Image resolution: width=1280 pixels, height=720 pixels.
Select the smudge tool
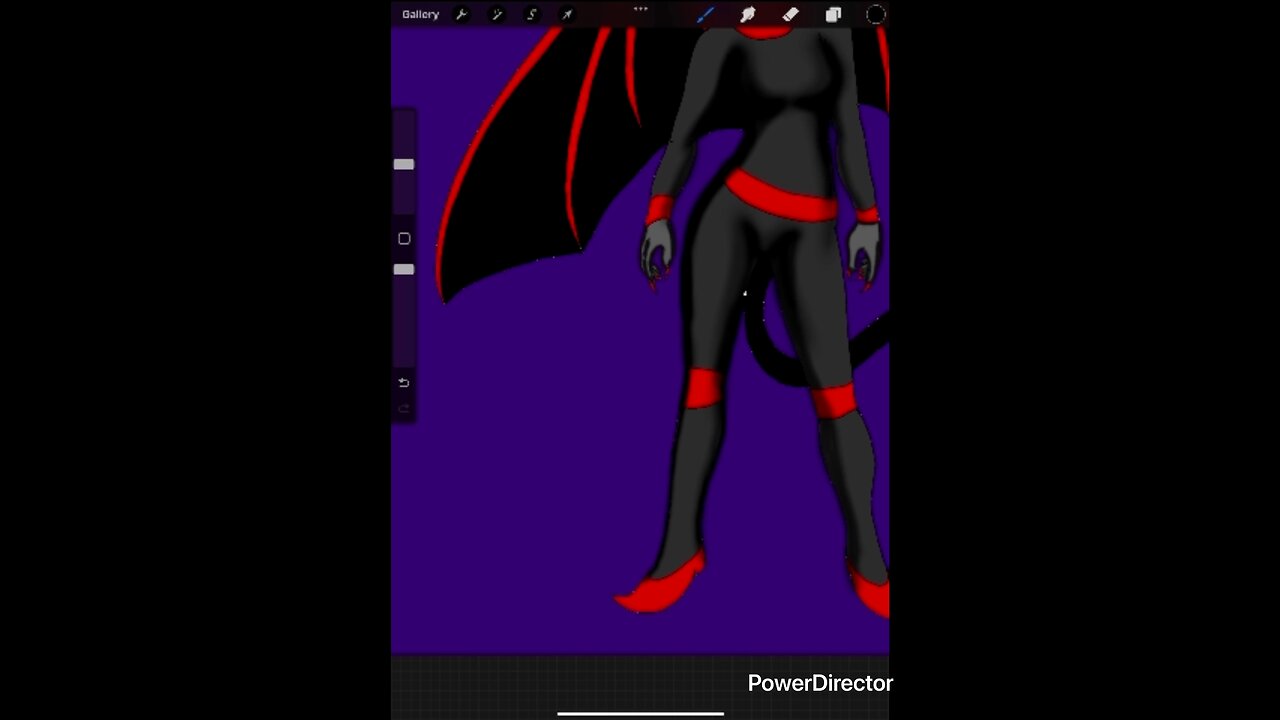coord(748,14)
